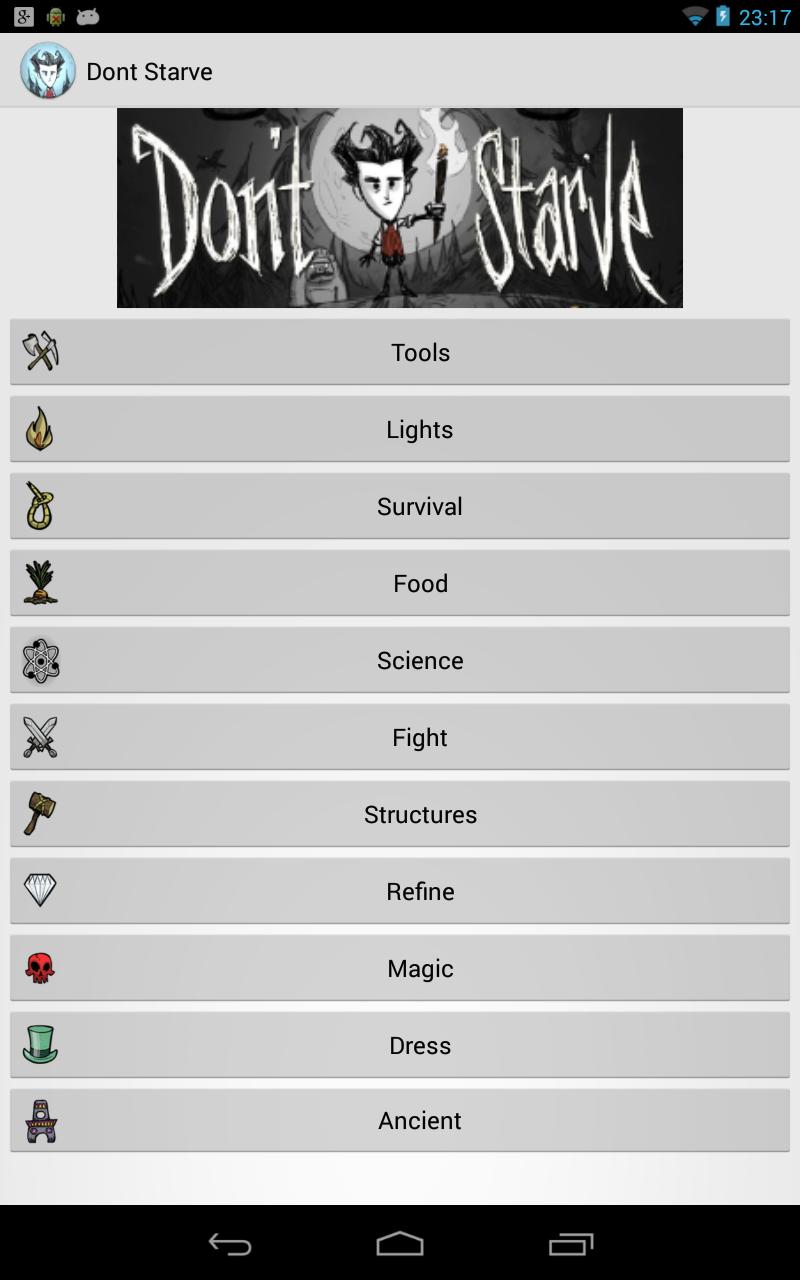Open the Fight category

tap(400, 737)
